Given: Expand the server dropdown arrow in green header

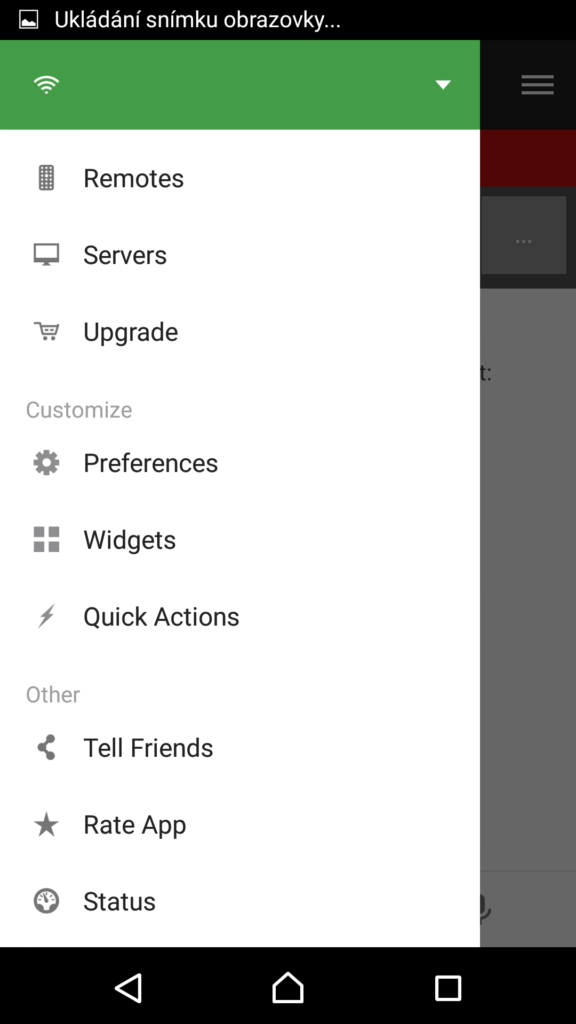Looking at the screenshot, I should (443, 85).
